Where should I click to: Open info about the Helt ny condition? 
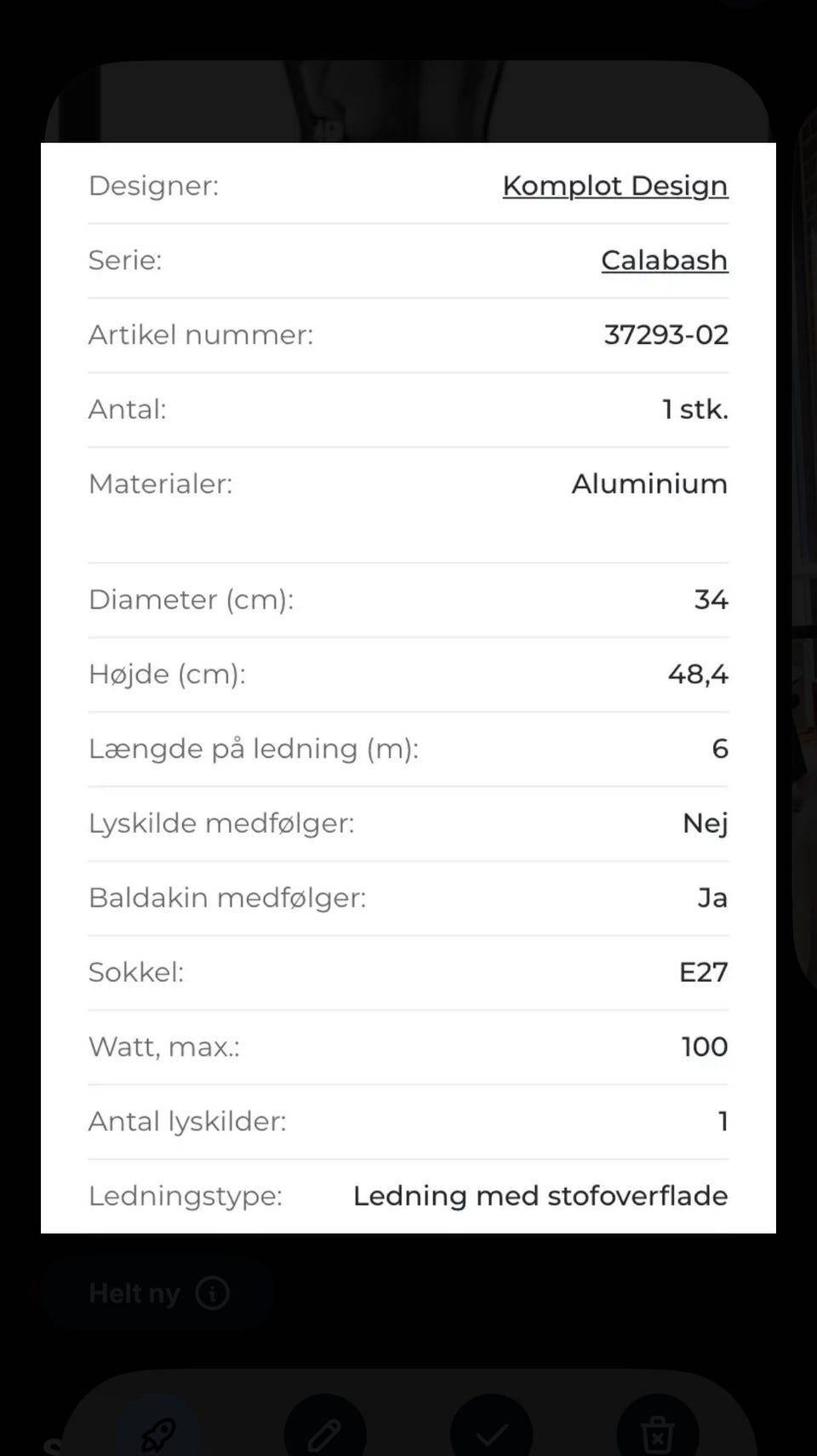point(212,1293)
